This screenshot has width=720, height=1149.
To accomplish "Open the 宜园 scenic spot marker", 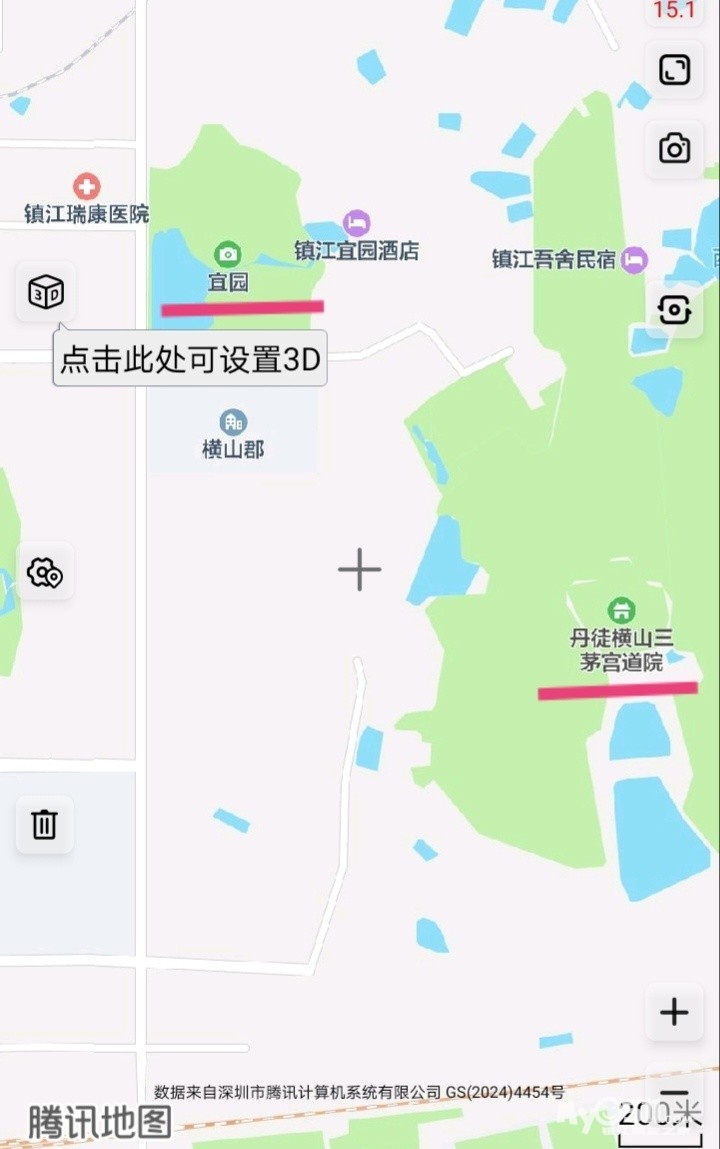I will (228, 254).
